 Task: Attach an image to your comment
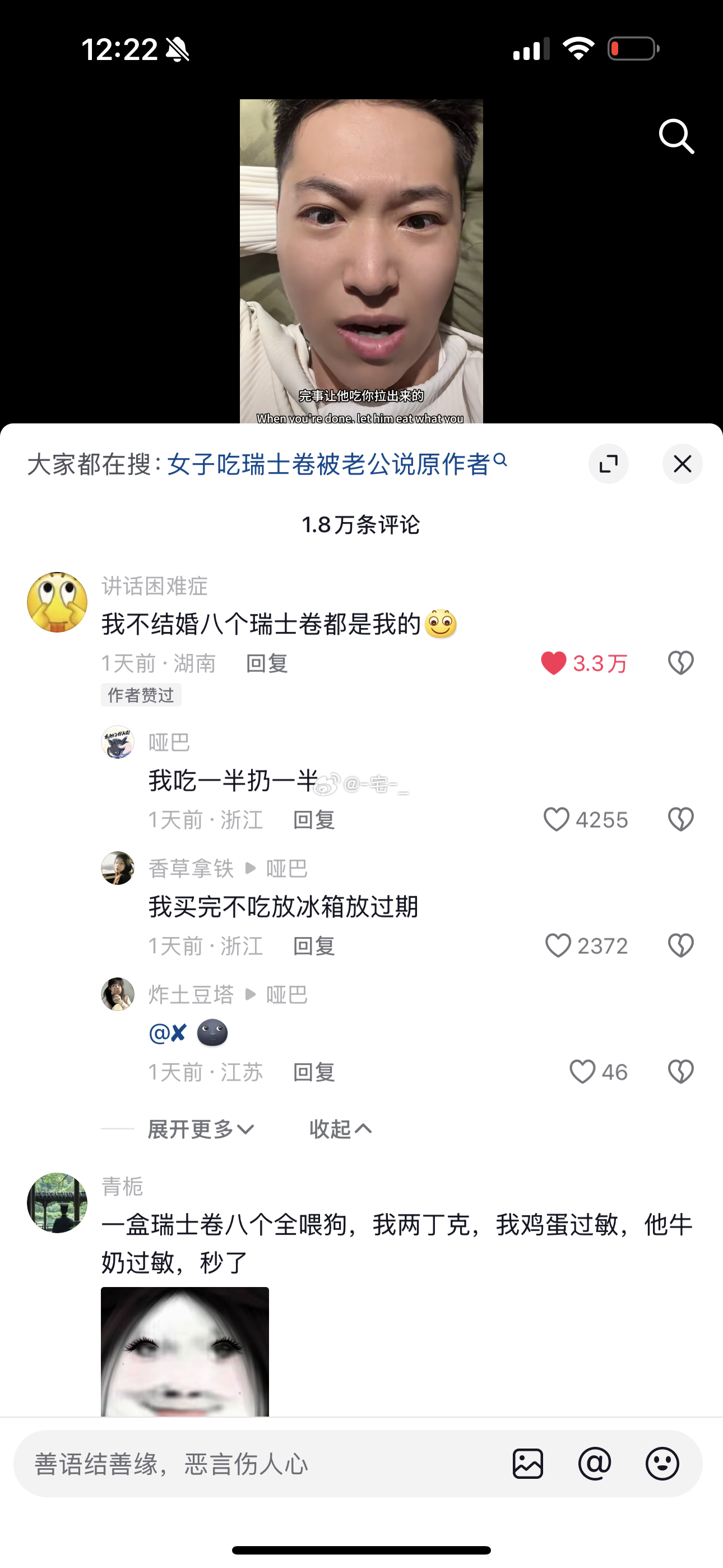(x=527, y=1463)
